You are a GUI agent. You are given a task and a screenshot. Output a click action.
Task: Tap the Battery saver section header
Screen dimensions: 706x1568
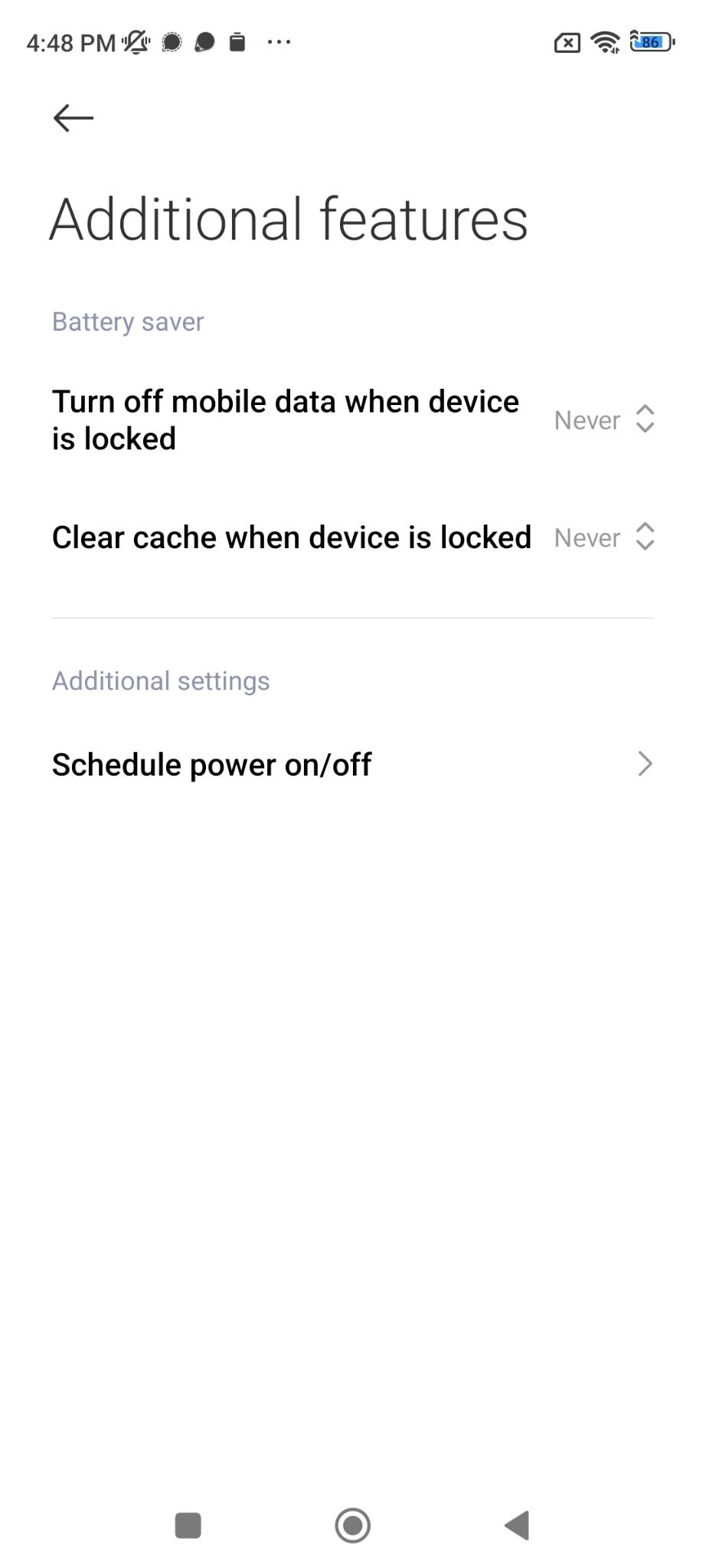[x=127, y=321]
